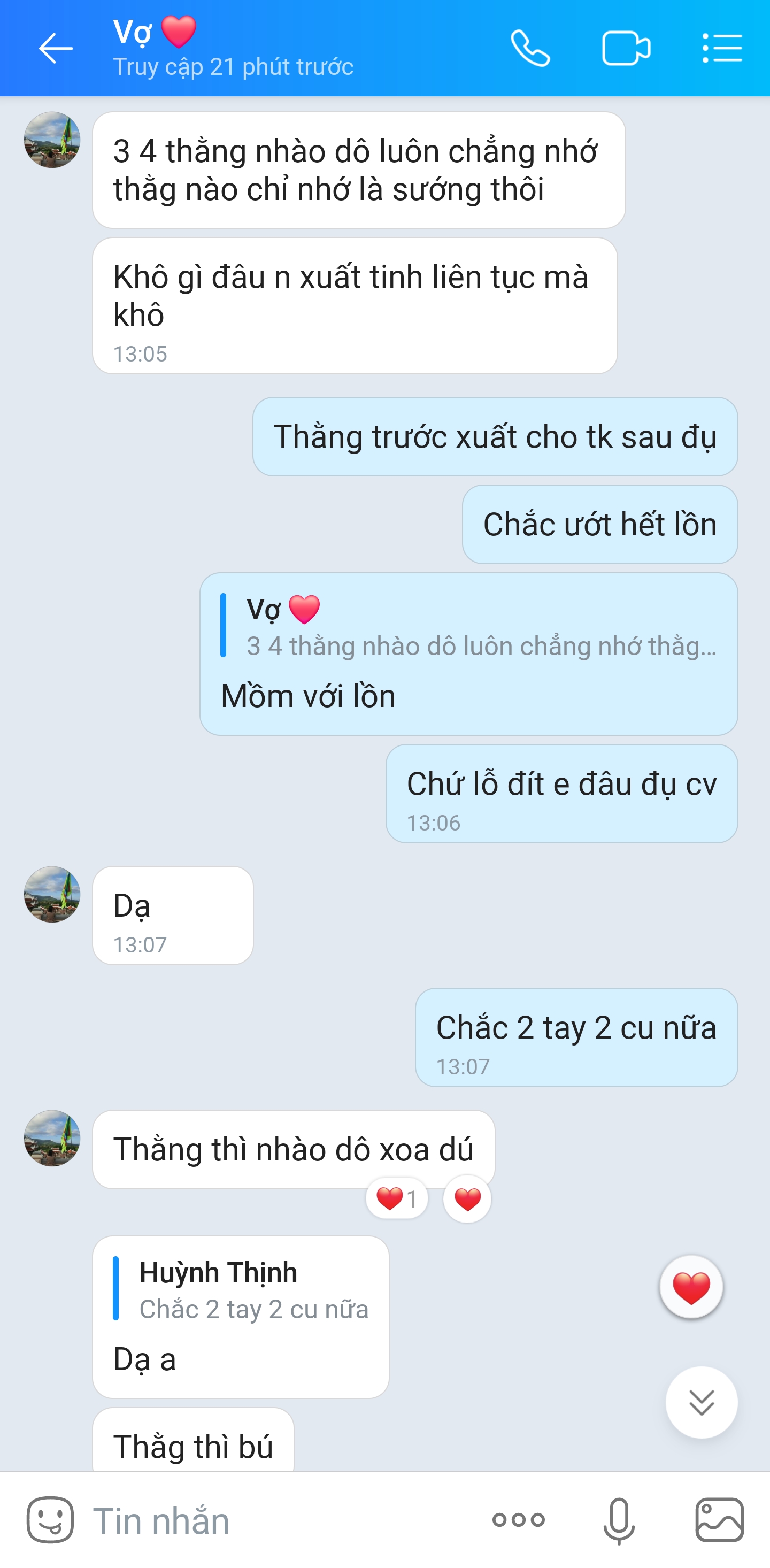This screenshot has height=1568, width=770.
Task: Send a quick heart reaction
Action: coord(691,1287)
